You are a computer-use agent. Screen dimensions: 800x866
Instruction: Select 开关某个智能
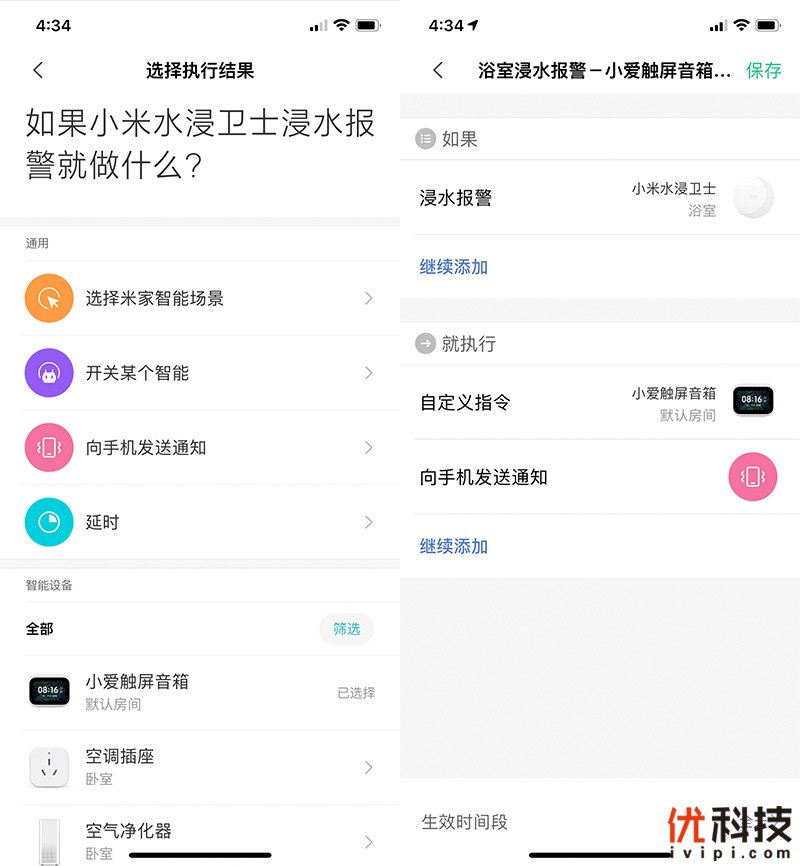click(x=200, y=373)
